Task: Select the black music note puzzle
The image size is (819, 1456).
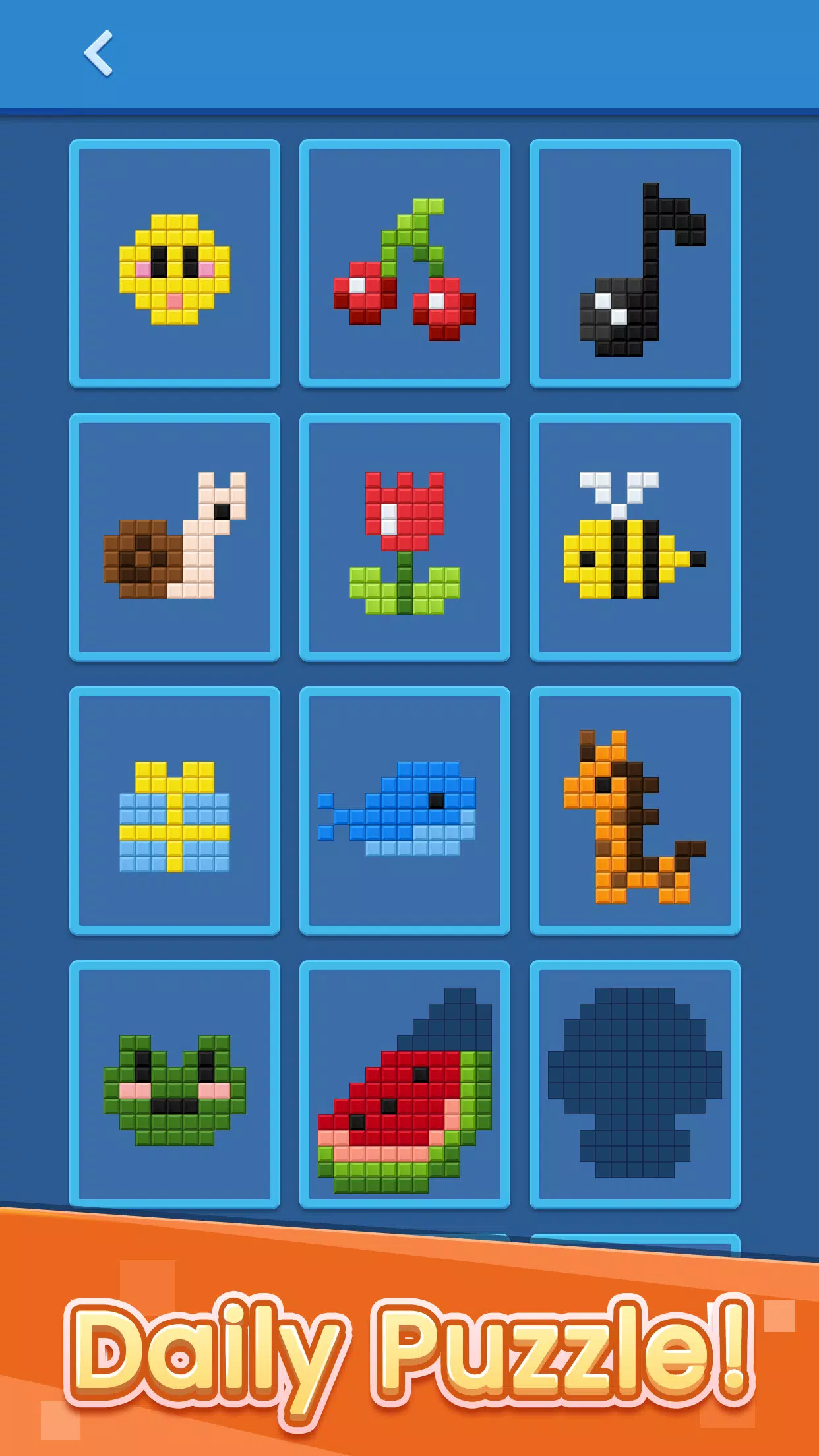Action: click(x=635, y=264)
